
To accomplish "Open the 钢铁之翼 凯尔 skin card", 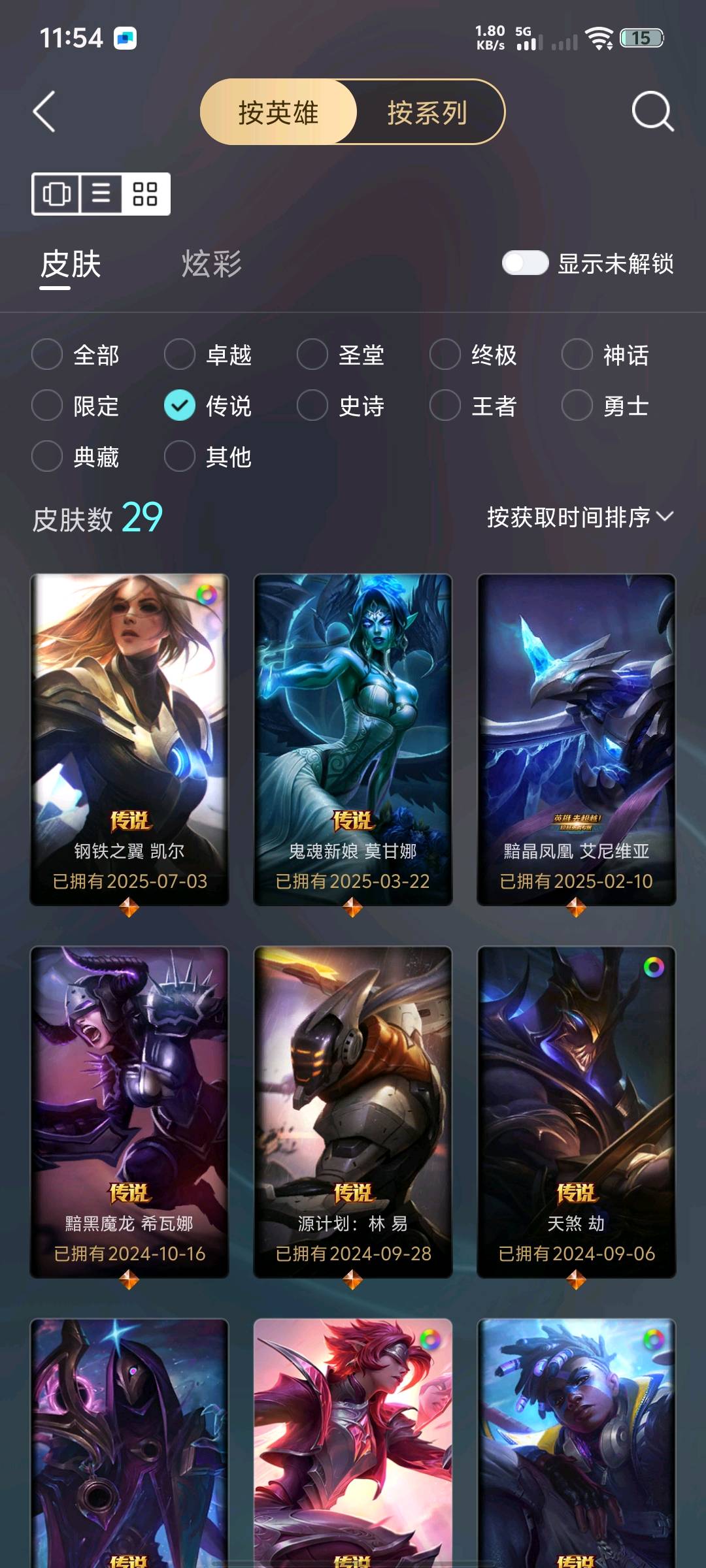I will [129, 738].
